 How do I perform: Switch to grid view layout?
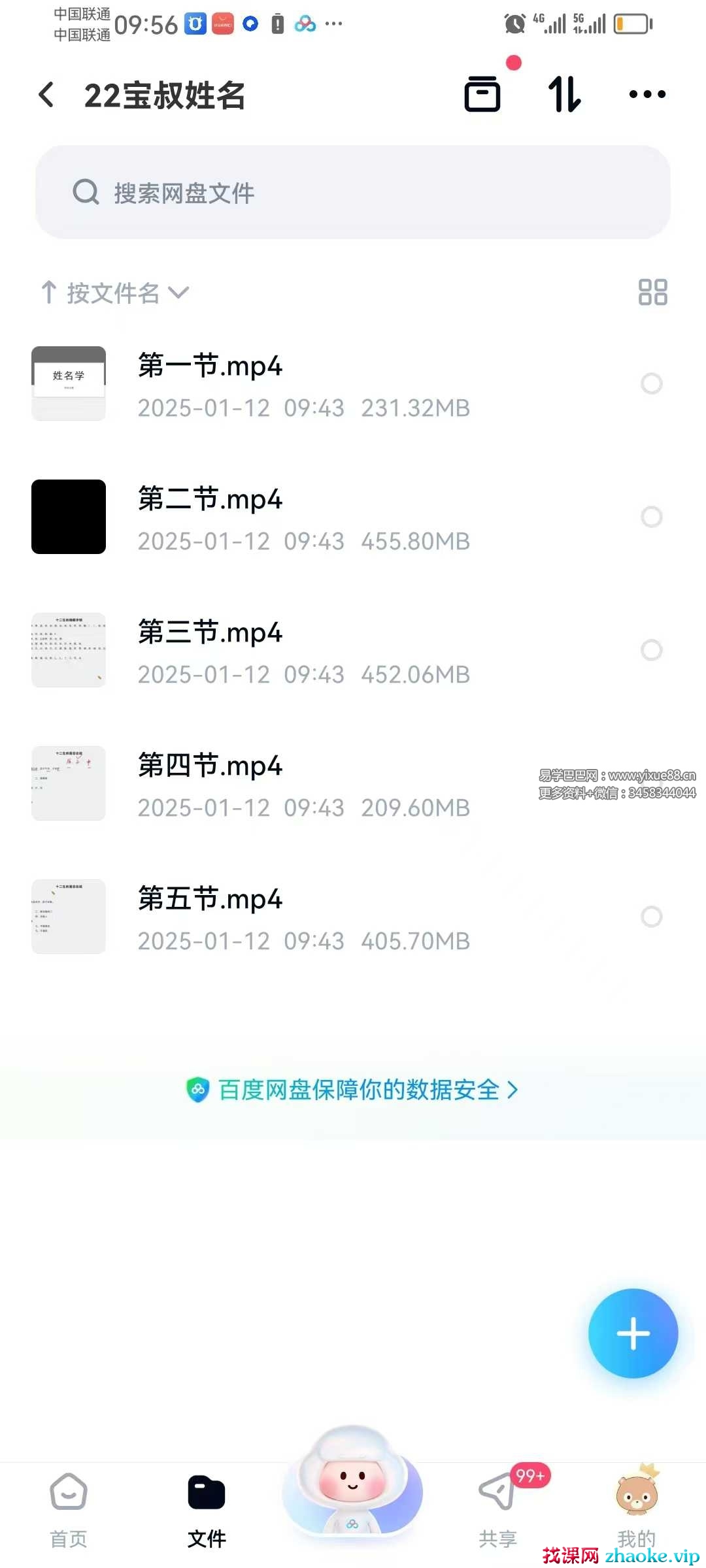(x=652, y=292)
